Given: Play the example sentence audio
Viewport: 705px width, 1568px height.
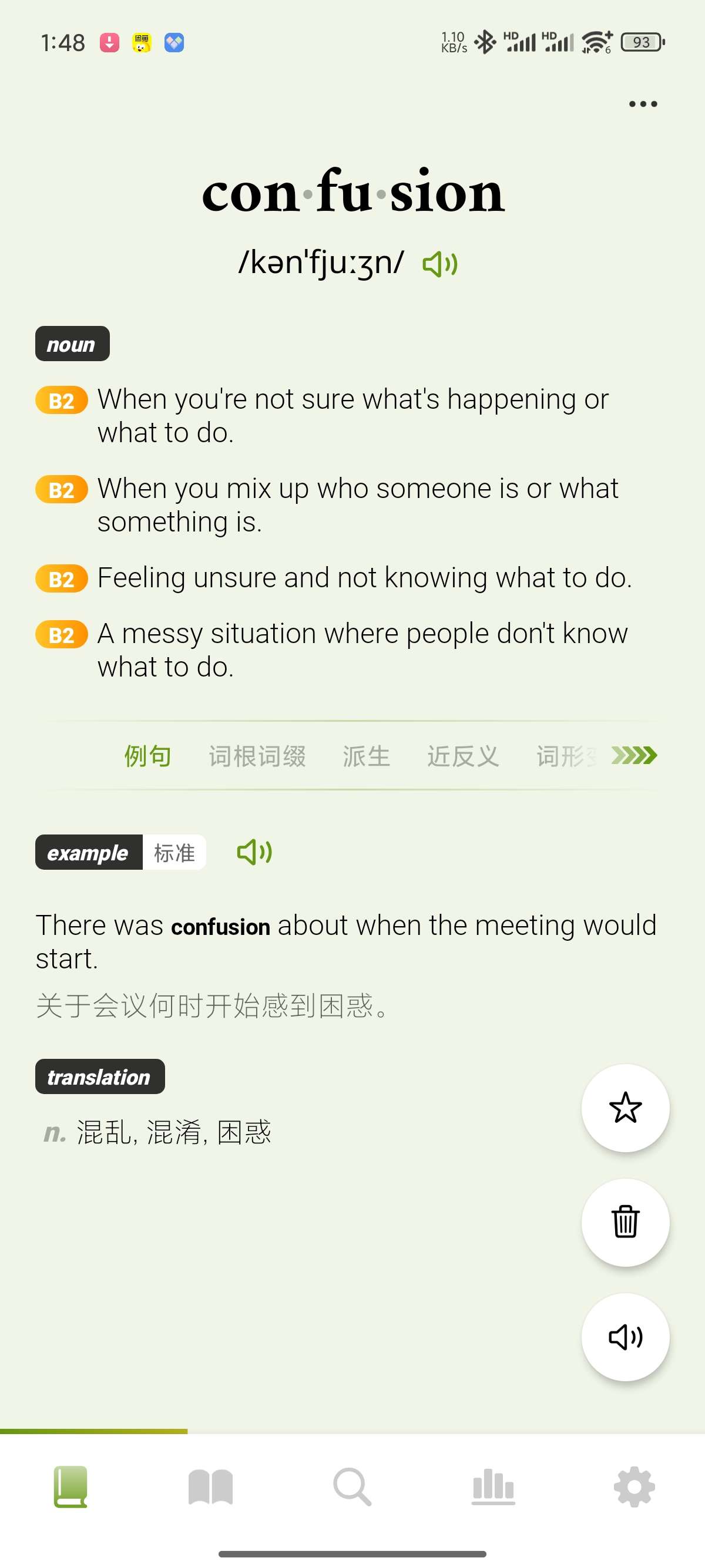Looking at the screenshot, I should coord(254,852).
